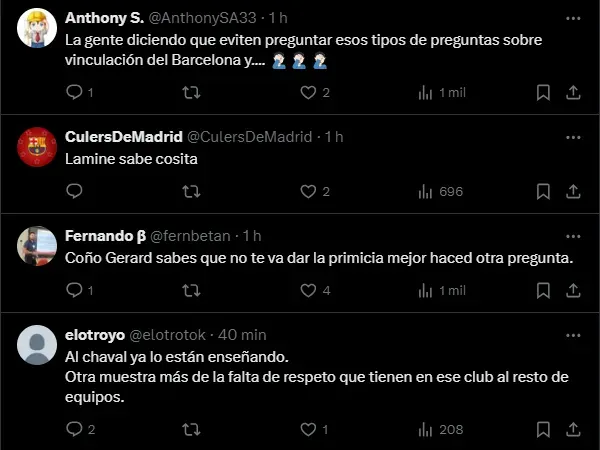The width and height of the screenshot is (600, 450).
Task: Reply to Anthony S.'s tweet
Action: [73, 92]
